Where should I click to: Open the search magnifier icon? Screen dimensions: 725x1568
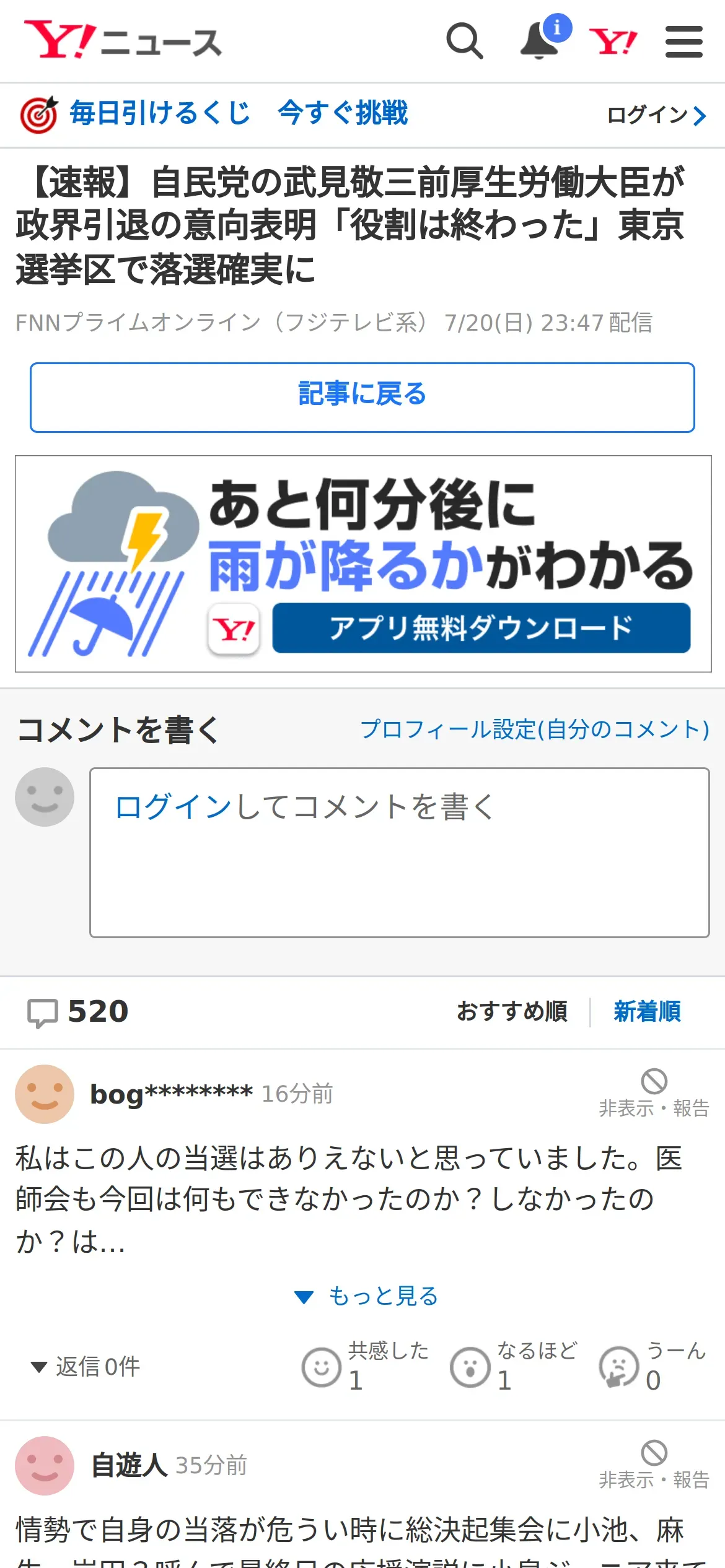(x=465, y=41)
